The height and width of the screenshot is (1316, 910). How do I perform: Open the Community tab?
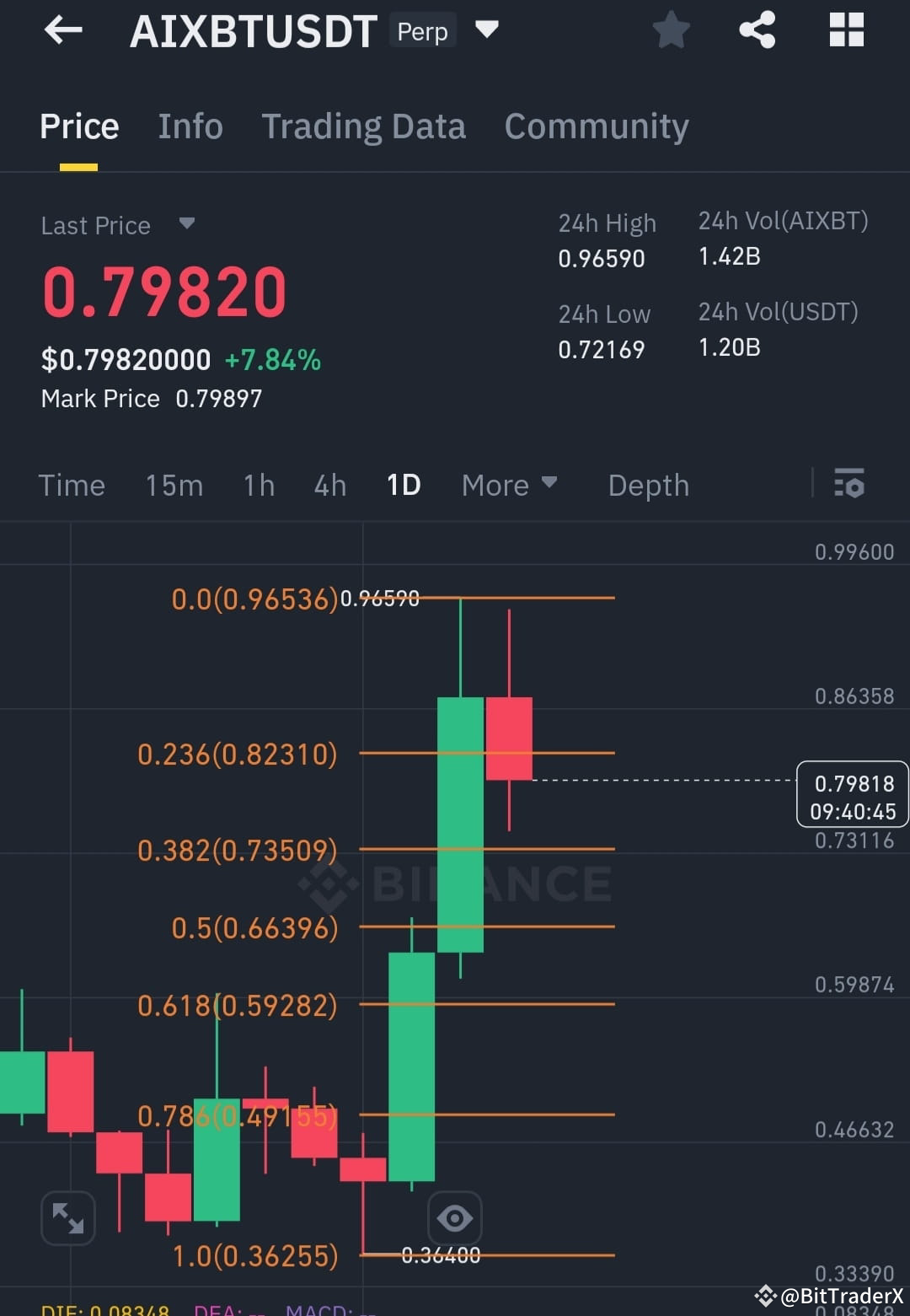coord(596,126)
